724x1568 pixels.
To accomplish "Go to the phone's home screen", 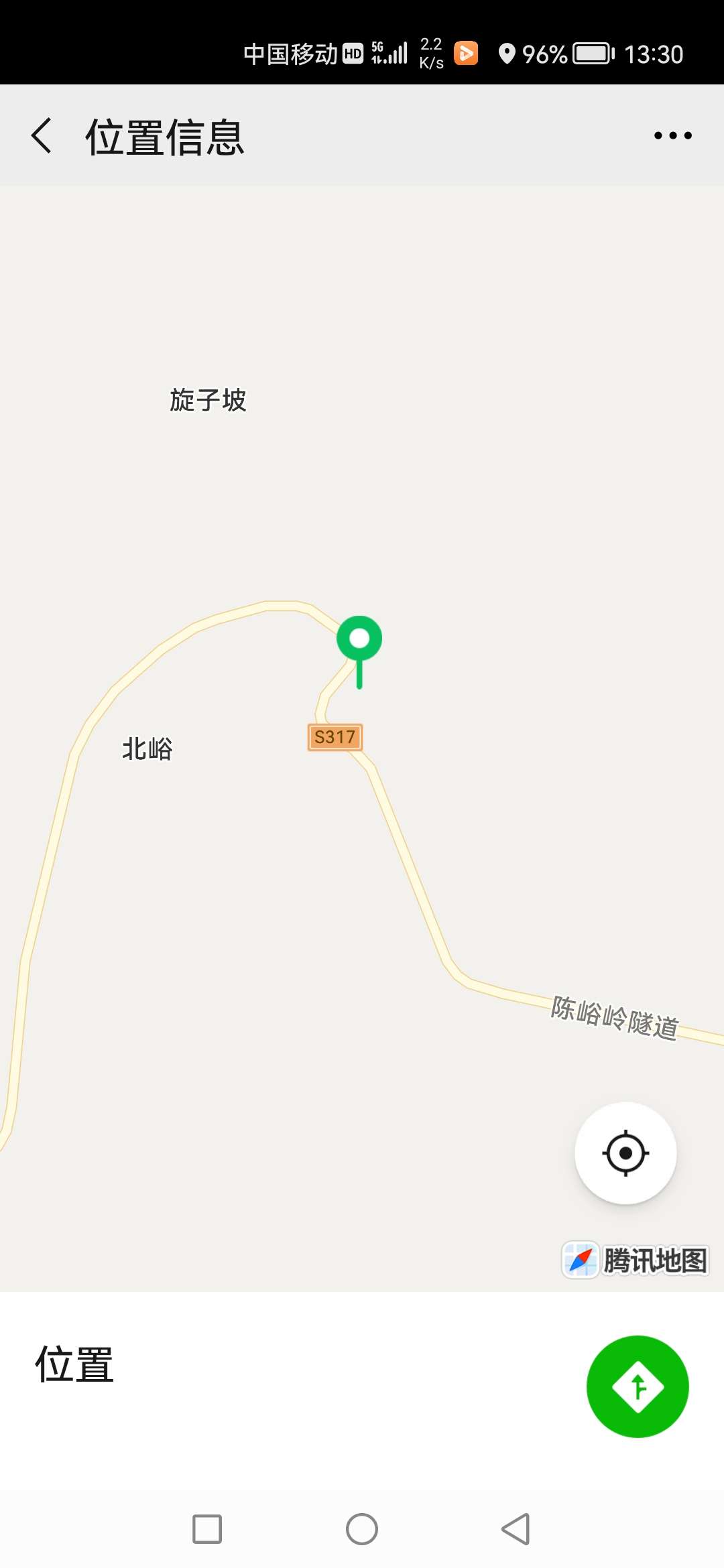I will point(362,1529).
